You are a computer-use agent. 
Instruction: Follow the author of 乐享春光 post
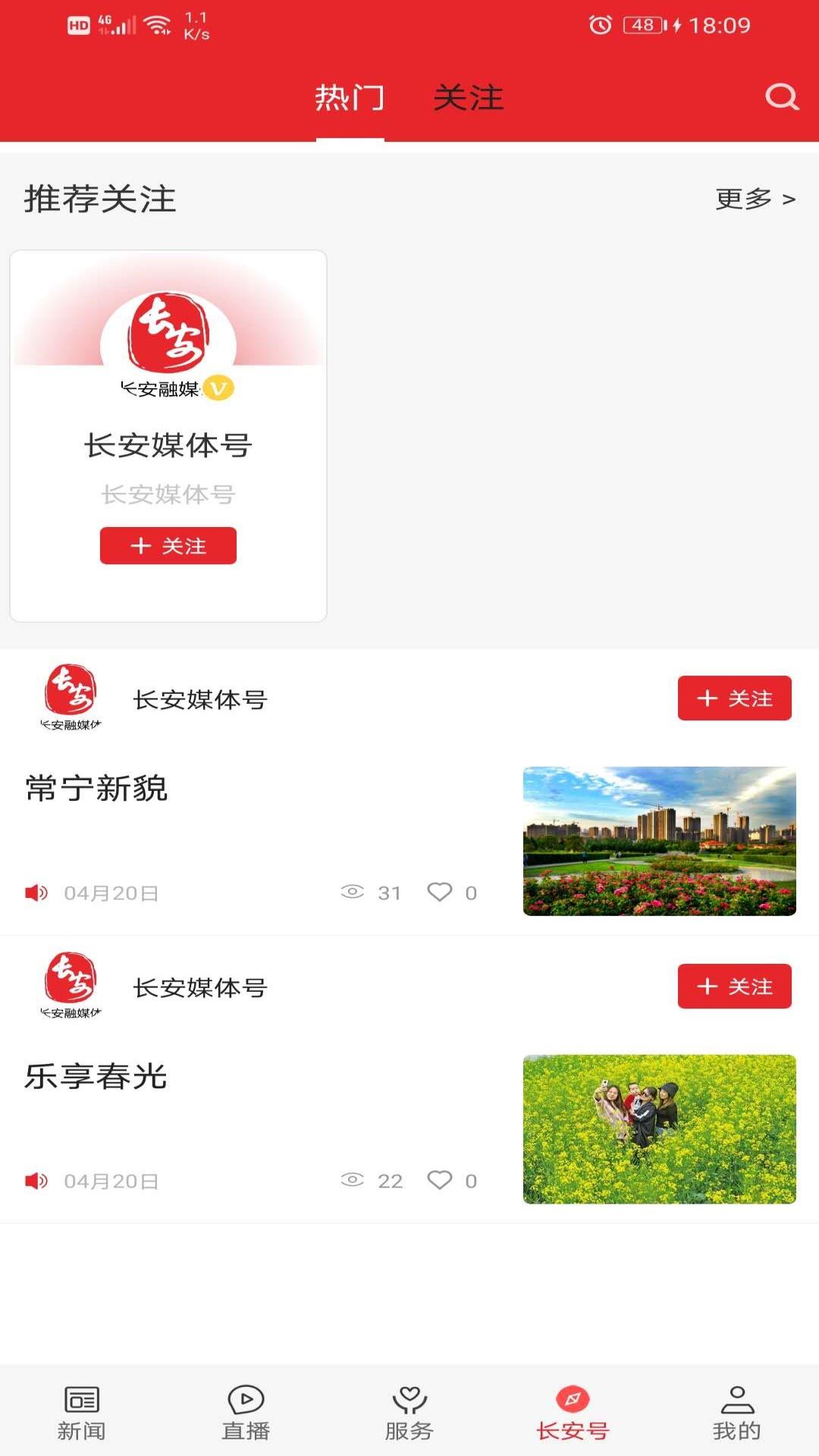point(734,987)
